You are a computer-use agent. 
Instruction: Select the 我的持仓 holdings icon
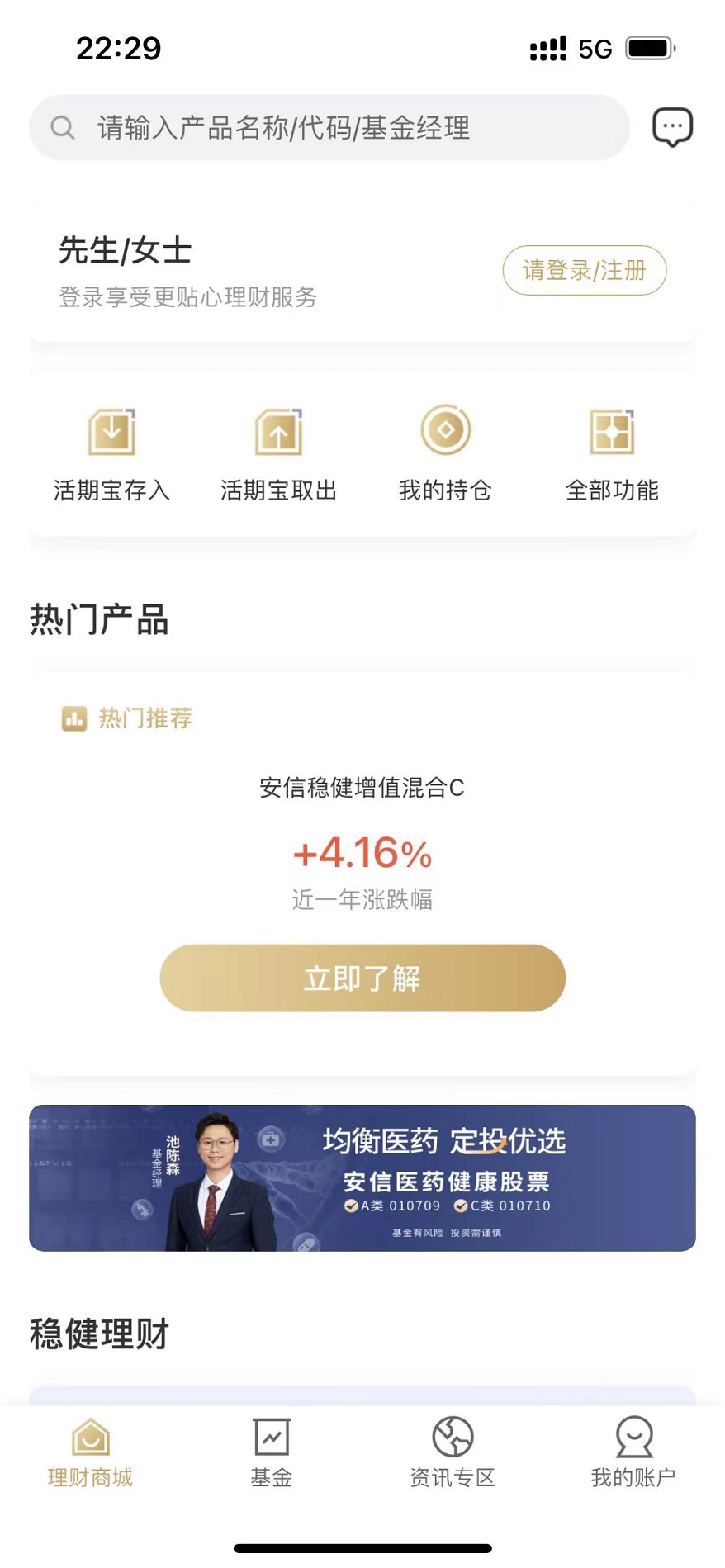[444, 431]
